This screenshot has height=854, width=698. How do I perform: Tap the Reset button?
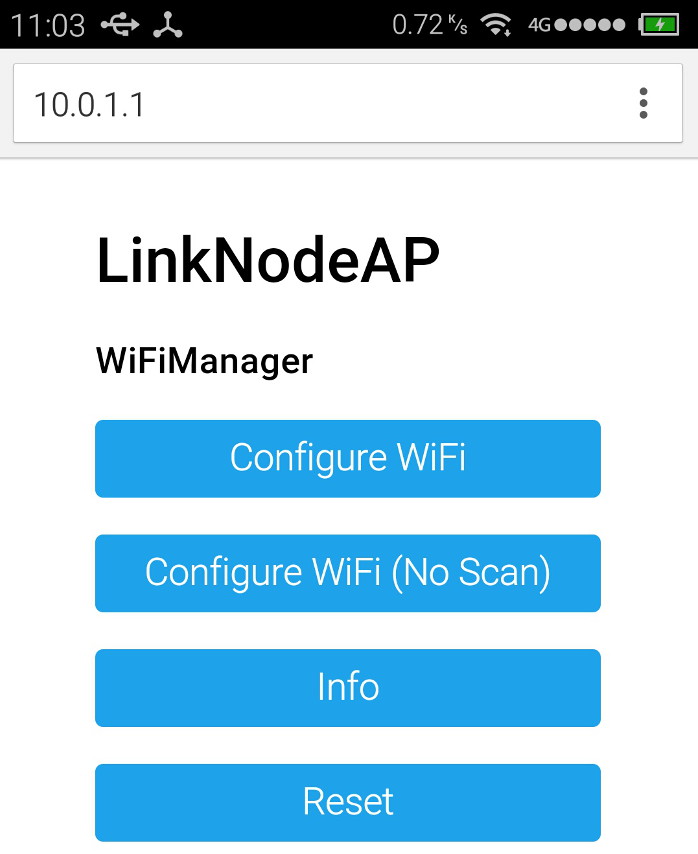pos(348,802)
